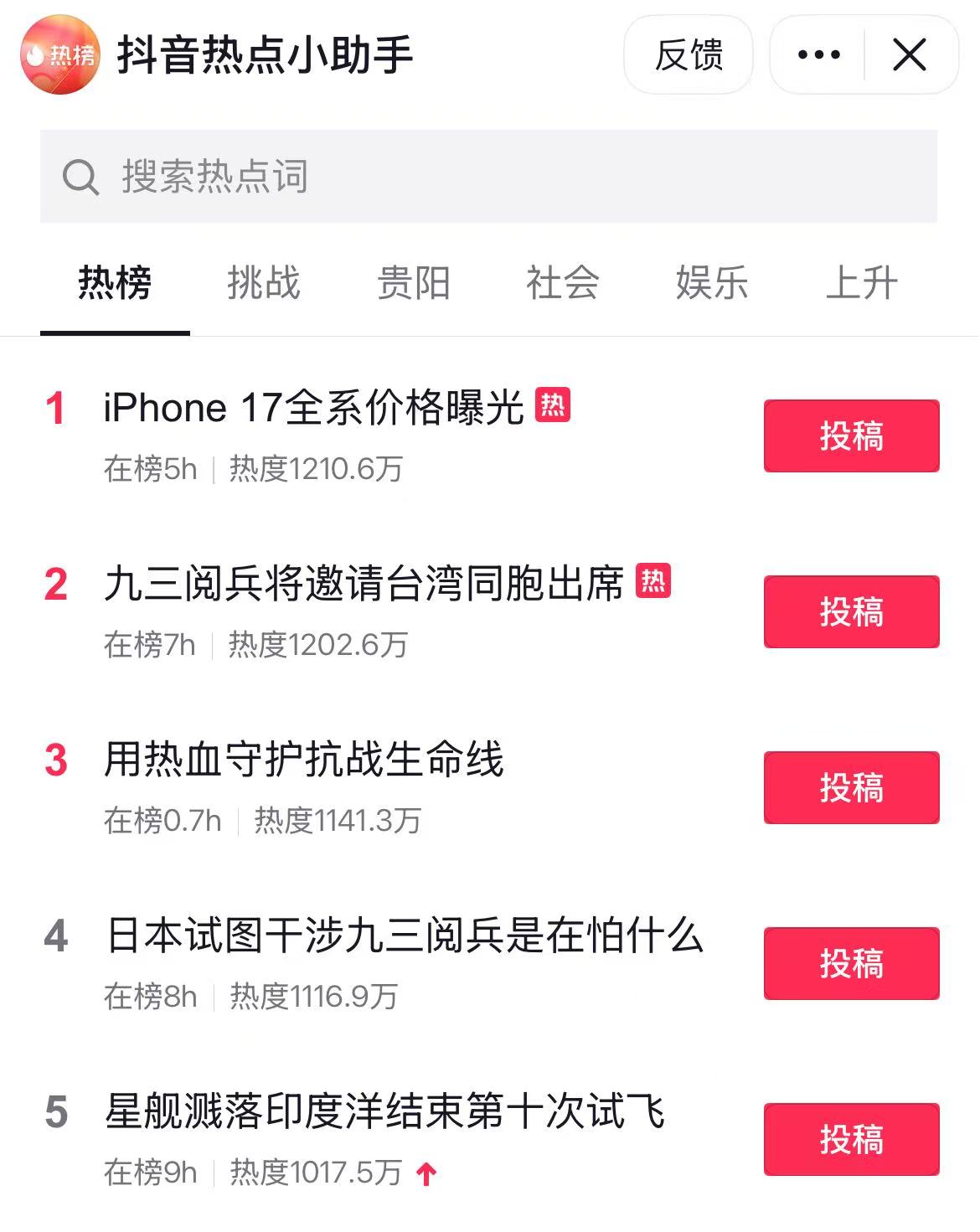Select the 社会 tab
The height and width of the screenshot is (1232, 980).
tap(563, 283)
